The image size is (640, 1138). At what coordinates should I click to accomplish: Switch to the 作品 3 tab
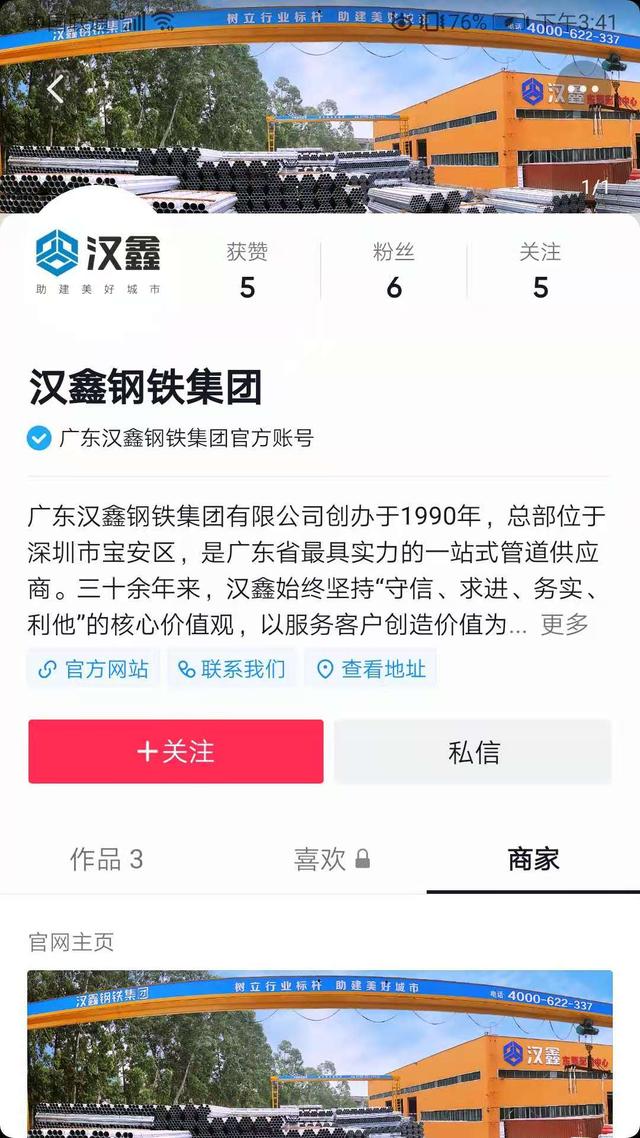click(106, 859)
